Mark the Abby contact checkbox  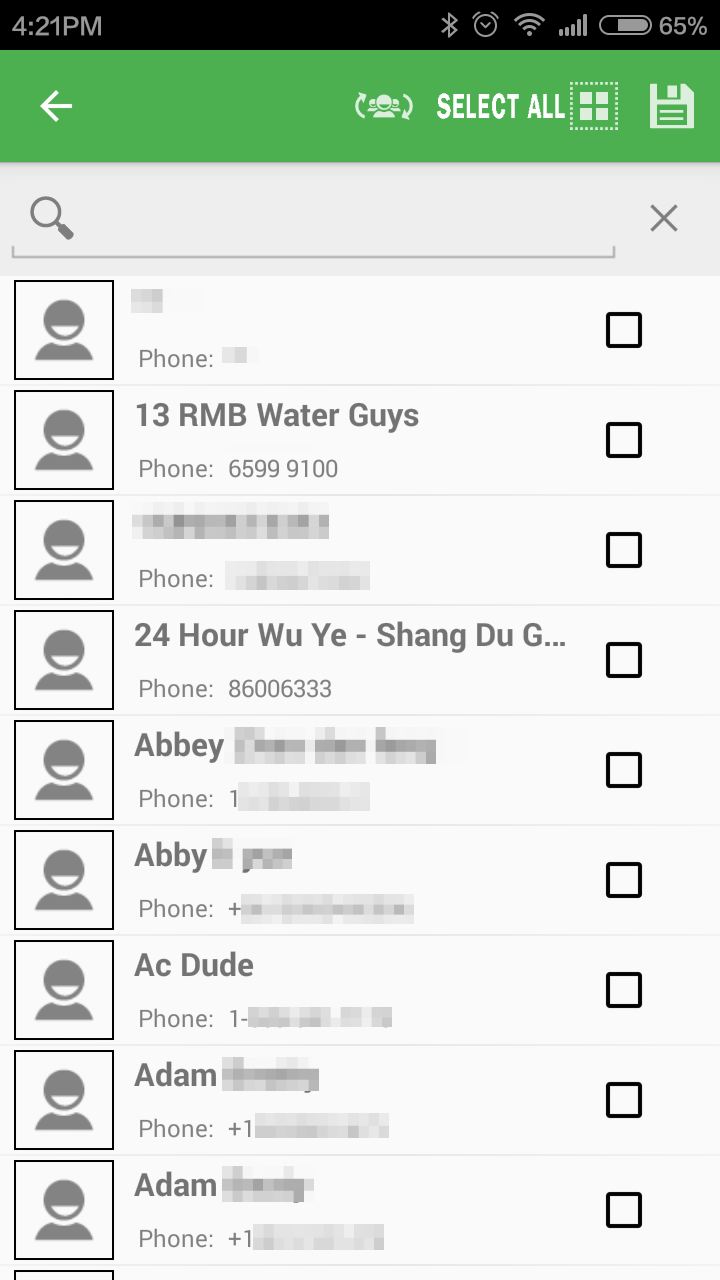point(624,880)
